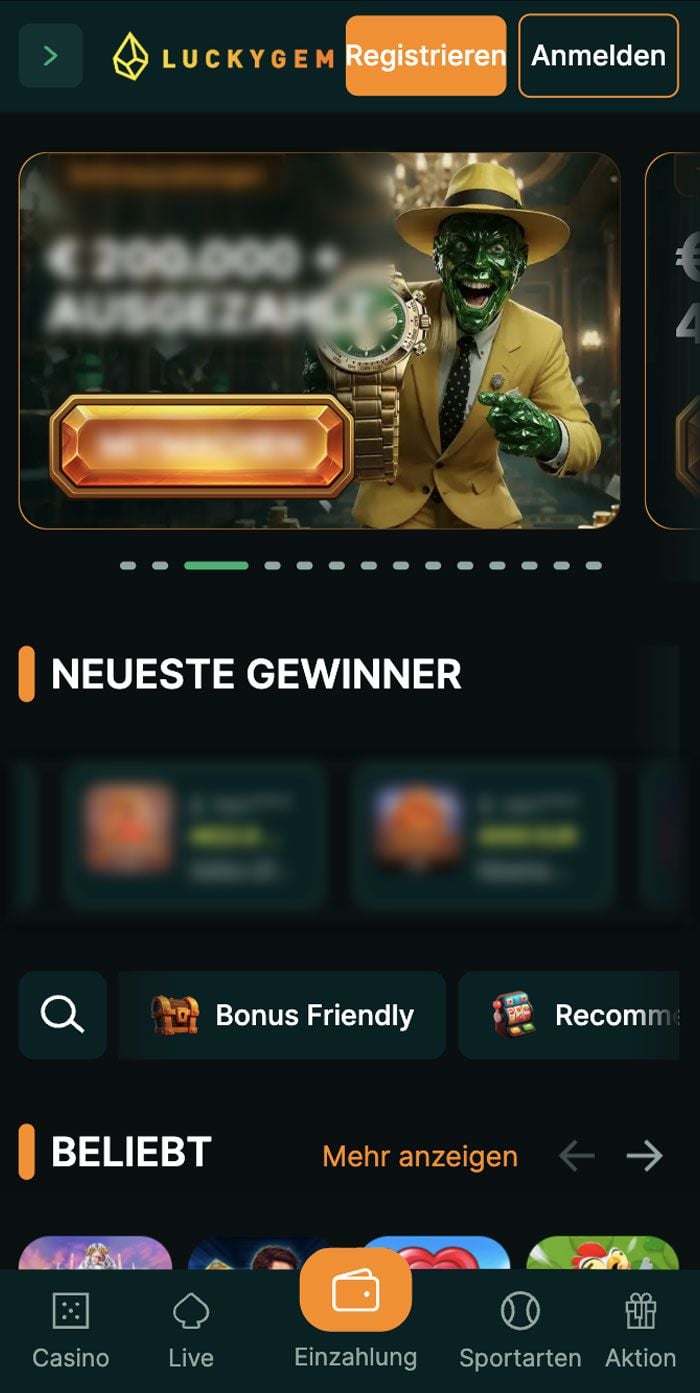
Task: Open the green mask promo banner
Action: click(x=319, y=340)
